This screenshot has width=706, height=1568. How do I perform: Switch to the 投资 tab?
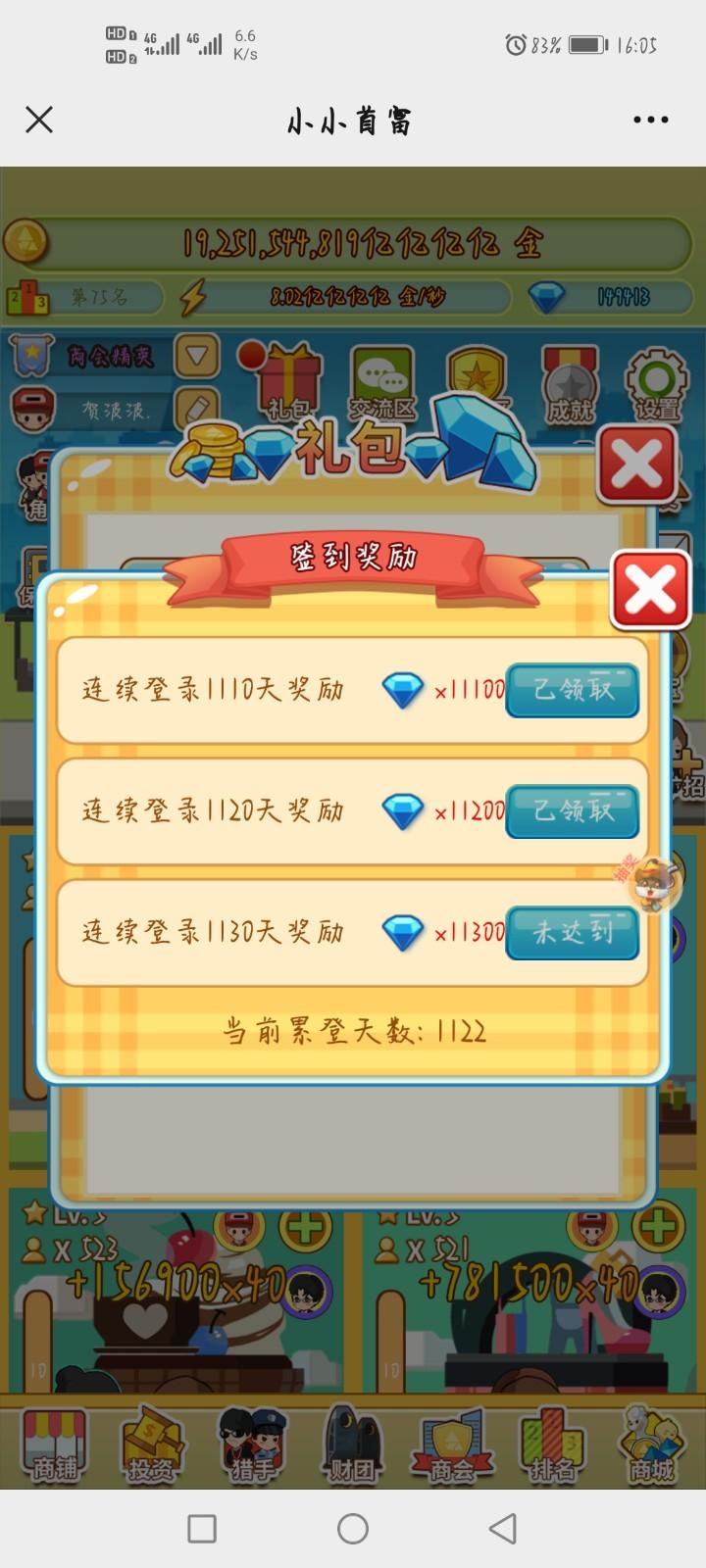151,1444
